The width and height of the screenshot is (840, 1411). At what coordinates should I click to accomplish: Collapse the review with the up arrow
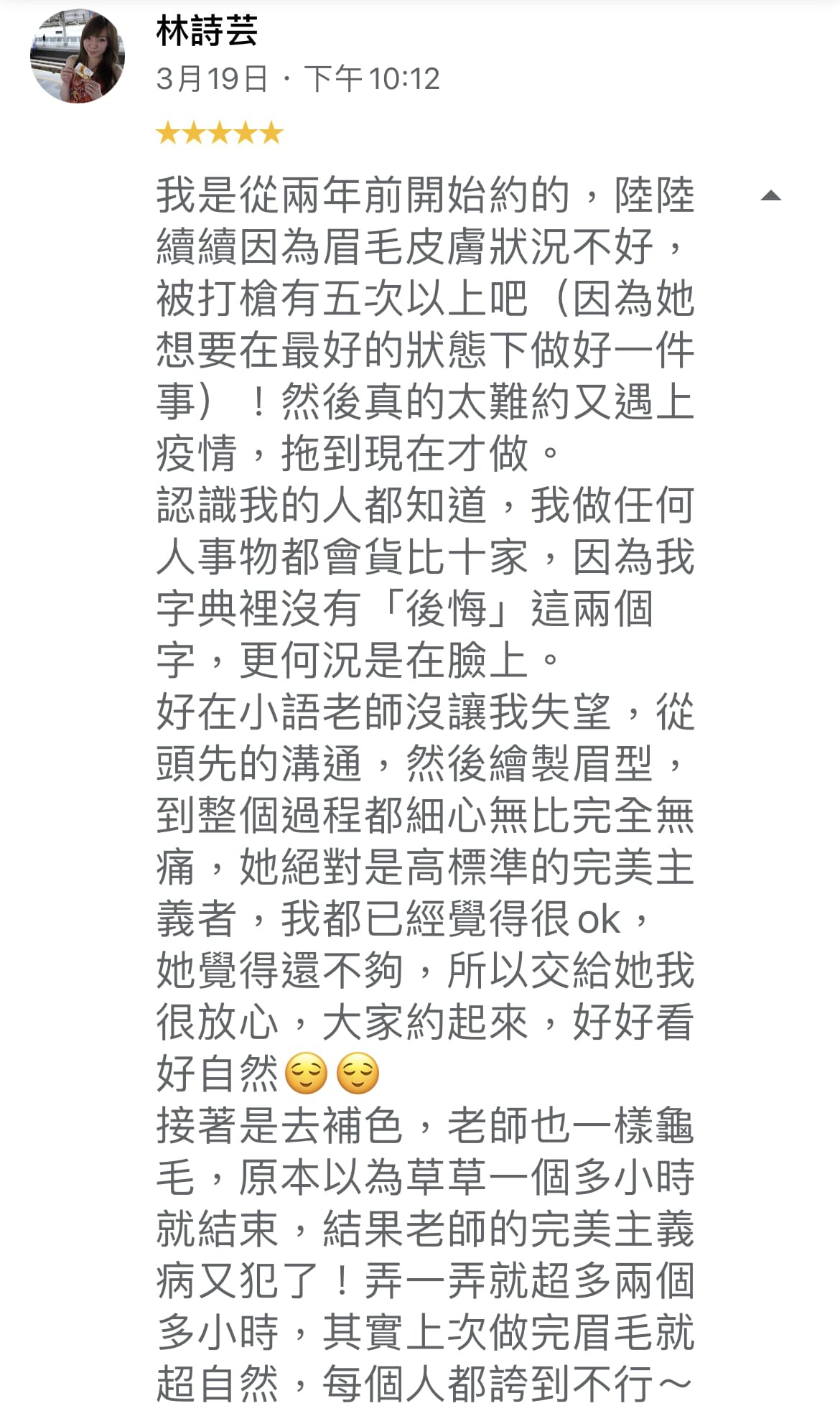[x=770, y=196]
